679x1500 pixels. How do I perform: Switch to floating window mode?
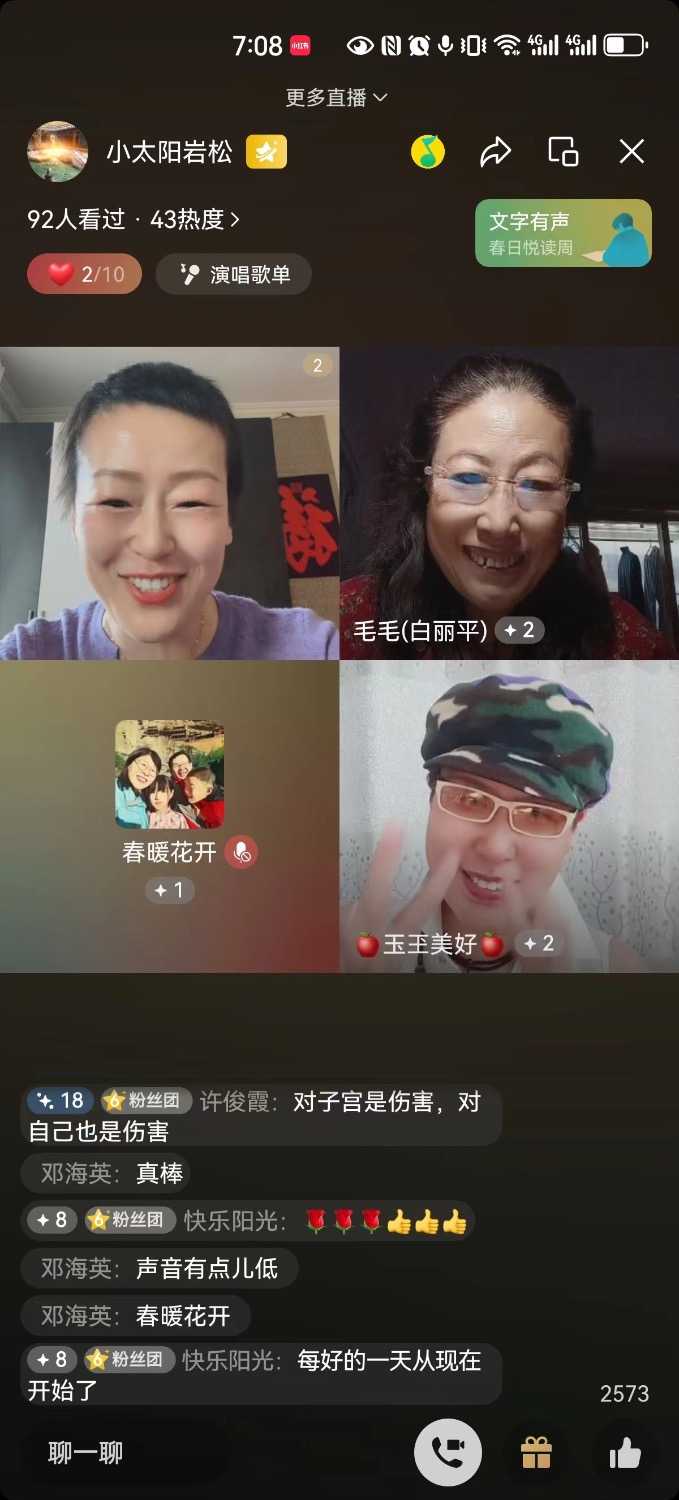click(563, 152)
